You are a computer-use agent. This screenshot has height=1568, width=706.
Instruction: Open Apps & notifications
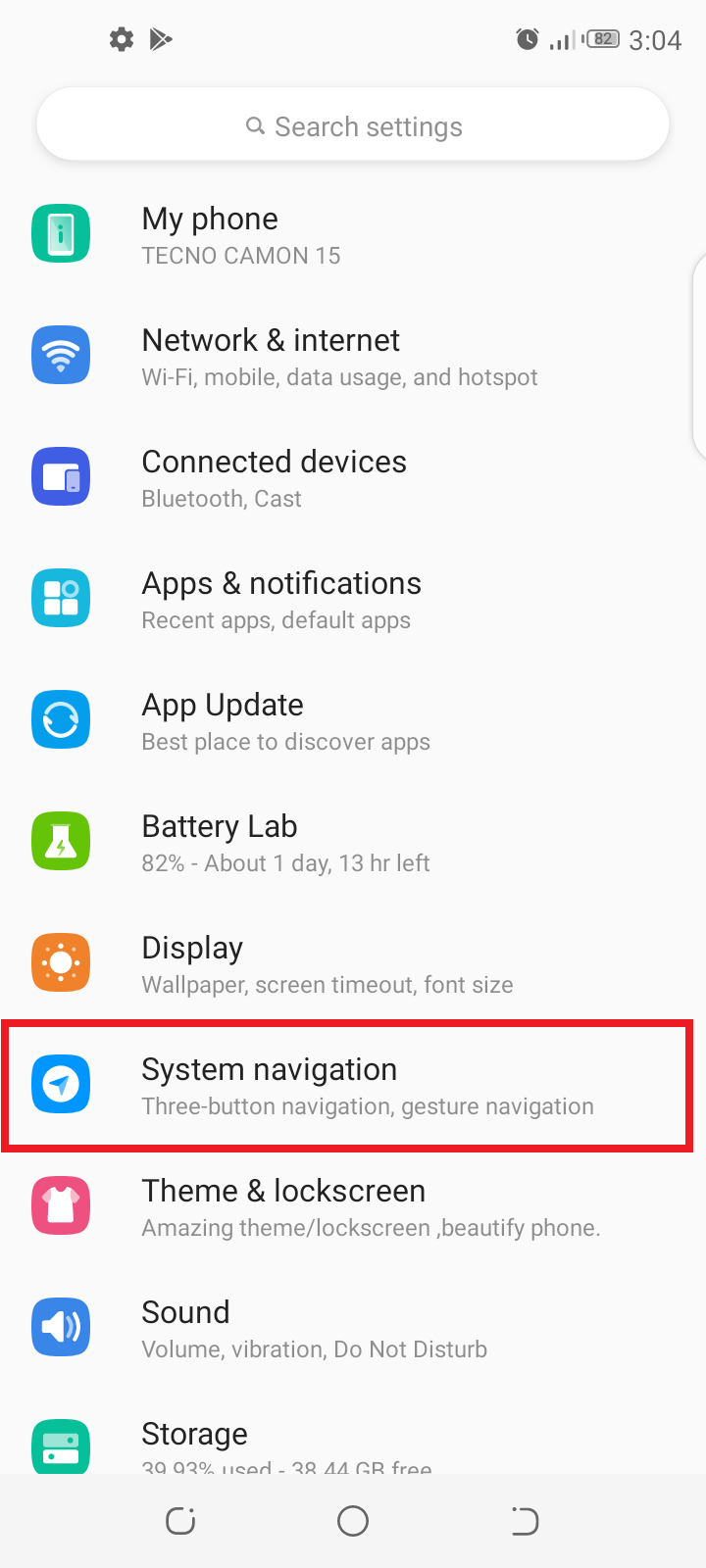(x=353, y=599)
